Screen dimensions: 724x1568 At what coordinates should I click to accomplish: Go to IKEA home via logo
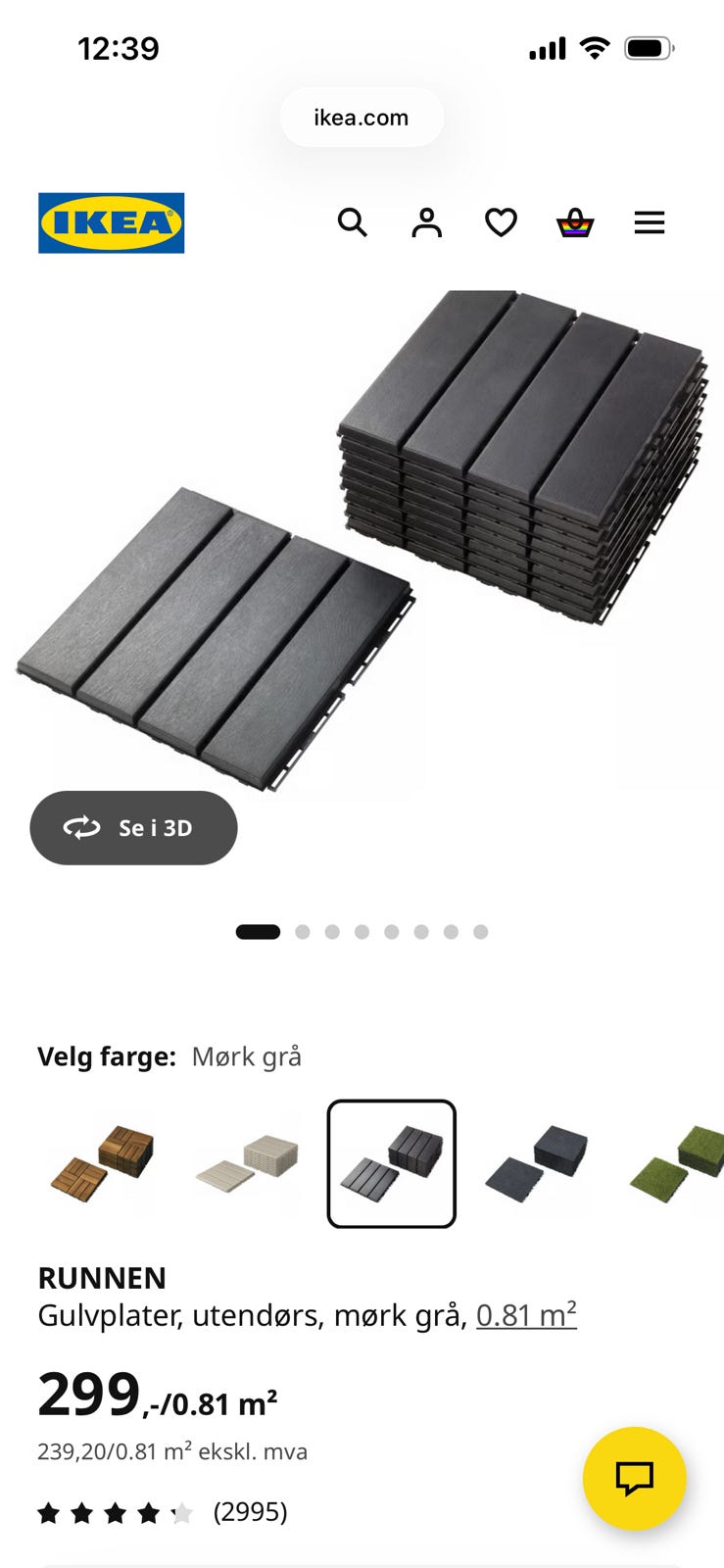point(112,223)
